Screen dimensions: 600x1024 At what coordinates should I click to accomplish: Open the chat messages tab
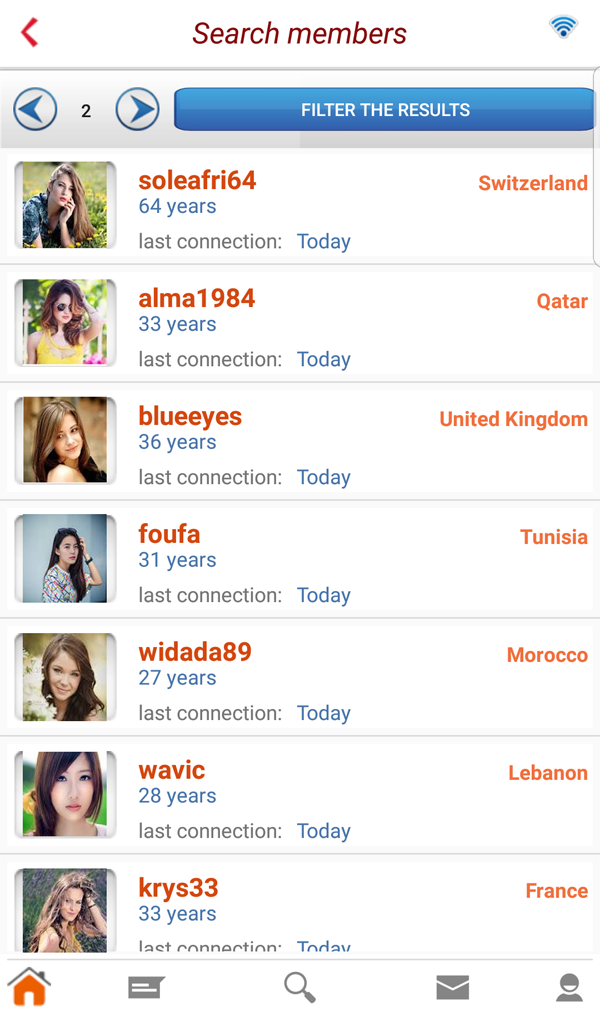point(146,988)
